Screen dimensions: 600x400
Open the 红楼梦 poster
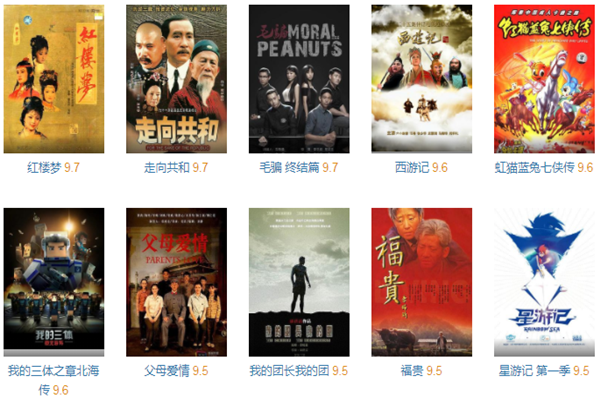coord(54,79)
